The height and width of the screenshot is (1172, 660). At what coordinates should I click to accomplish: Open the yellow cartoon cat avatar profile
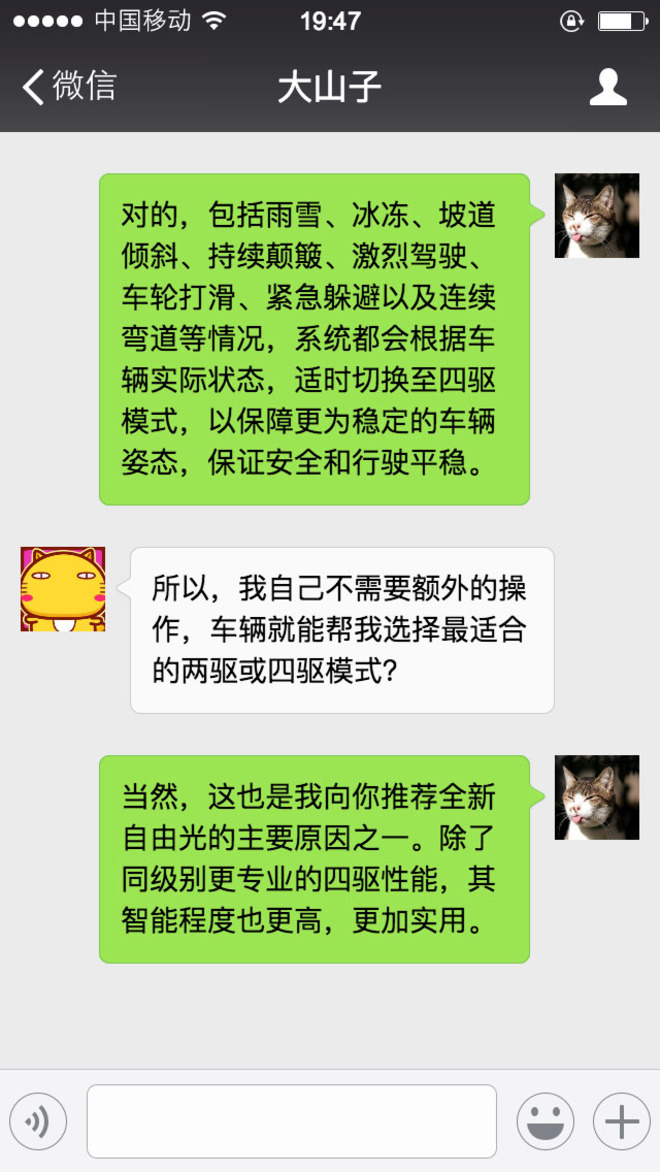pos(63,589)
